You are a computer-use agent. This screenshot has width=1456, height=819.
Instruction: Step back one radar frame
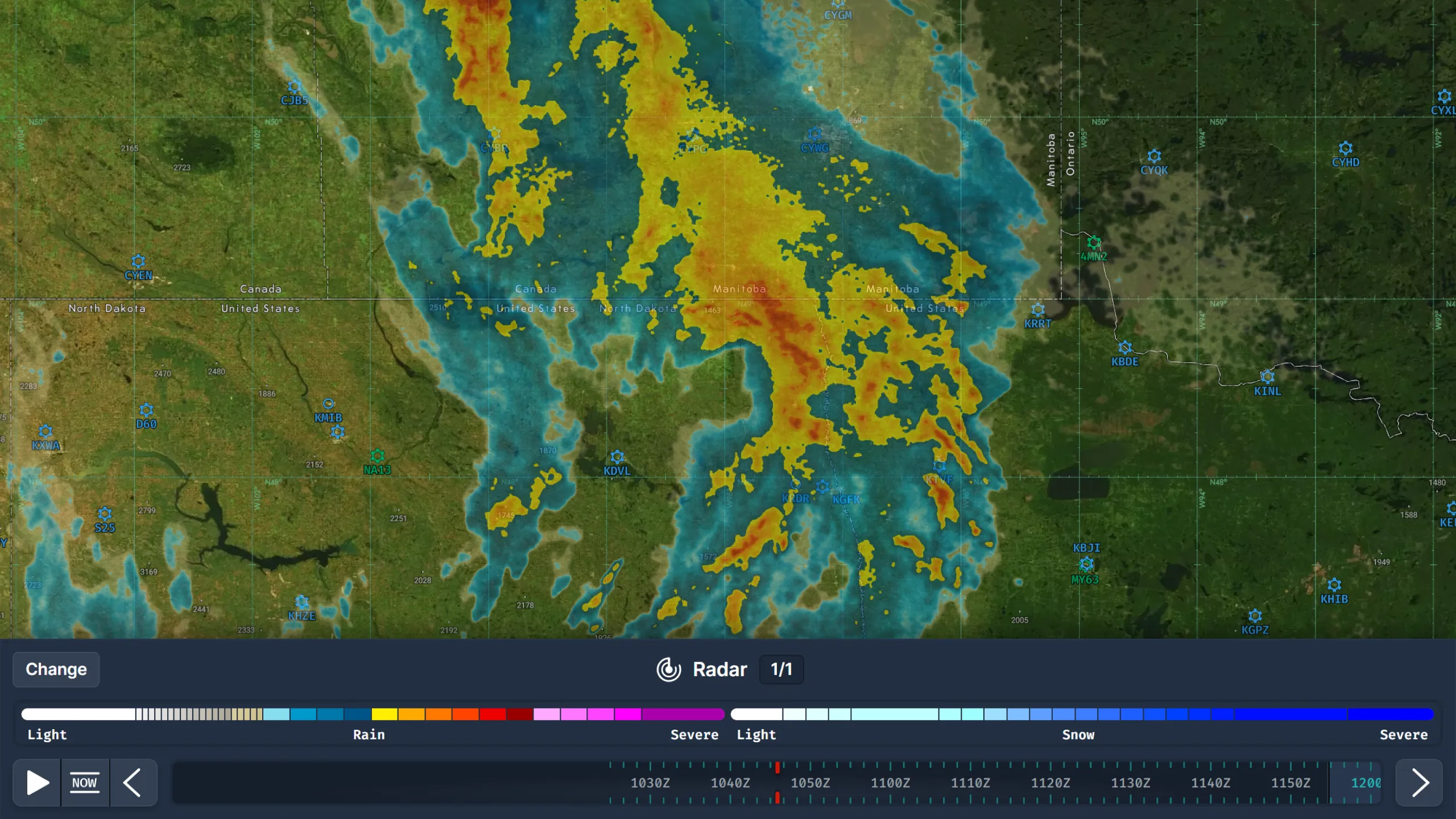[133, 783]
